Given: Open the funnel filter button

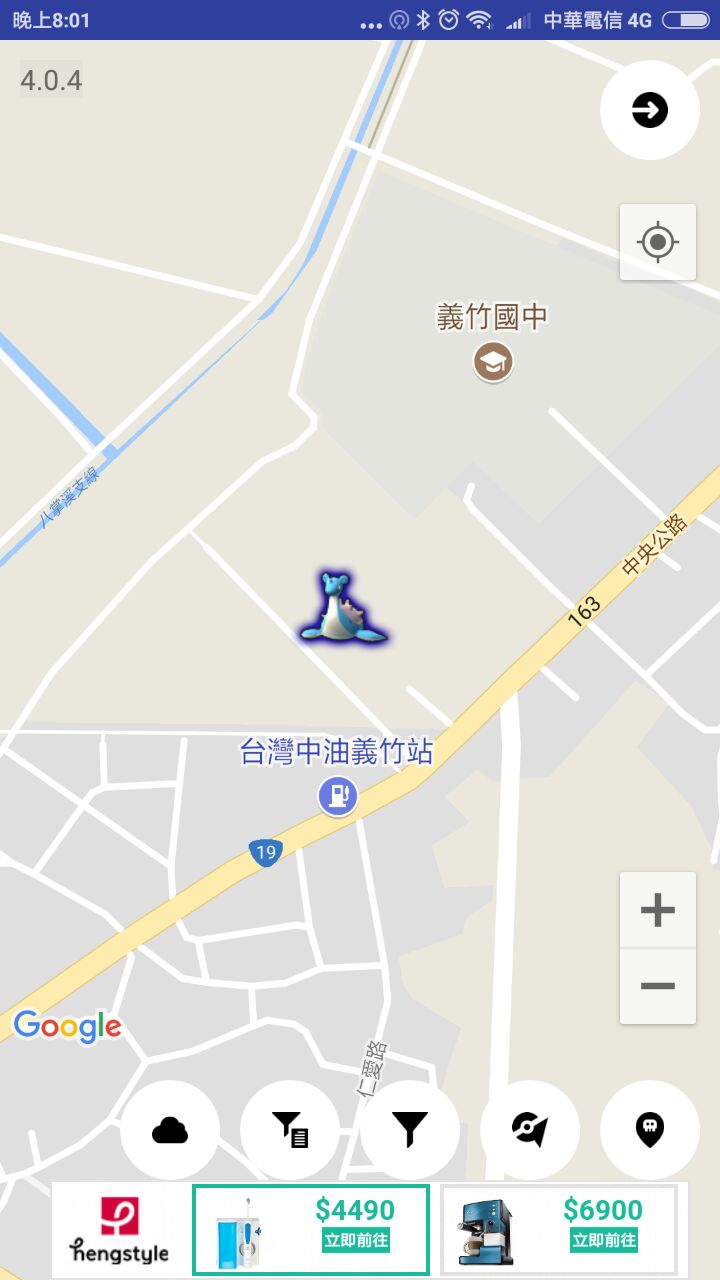Looking at the screenshot, I should tap(410, 1130).
